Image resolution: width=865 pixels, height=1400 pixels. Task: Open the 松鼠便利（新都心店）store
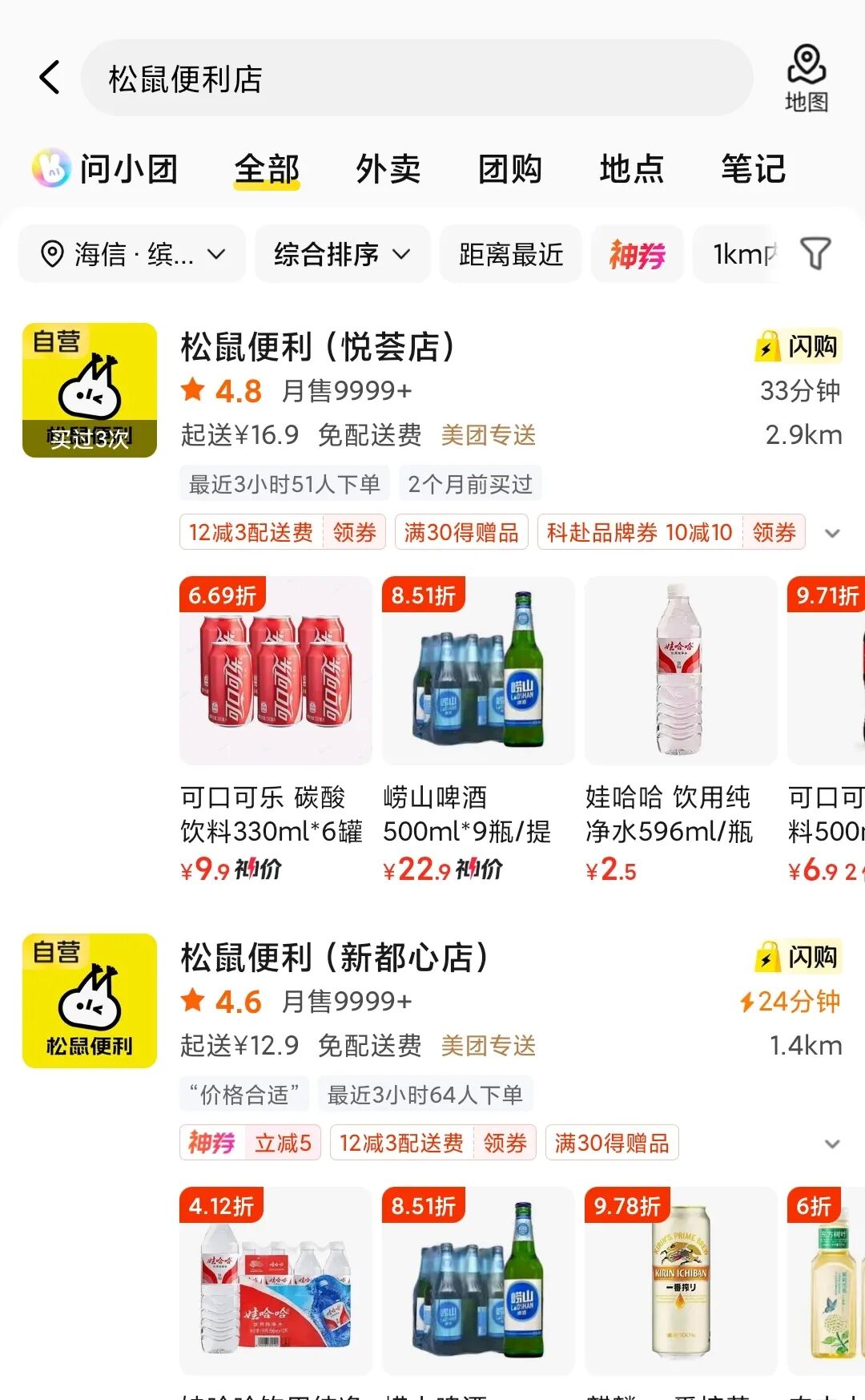pyautogui.click(x=334, y=958)
